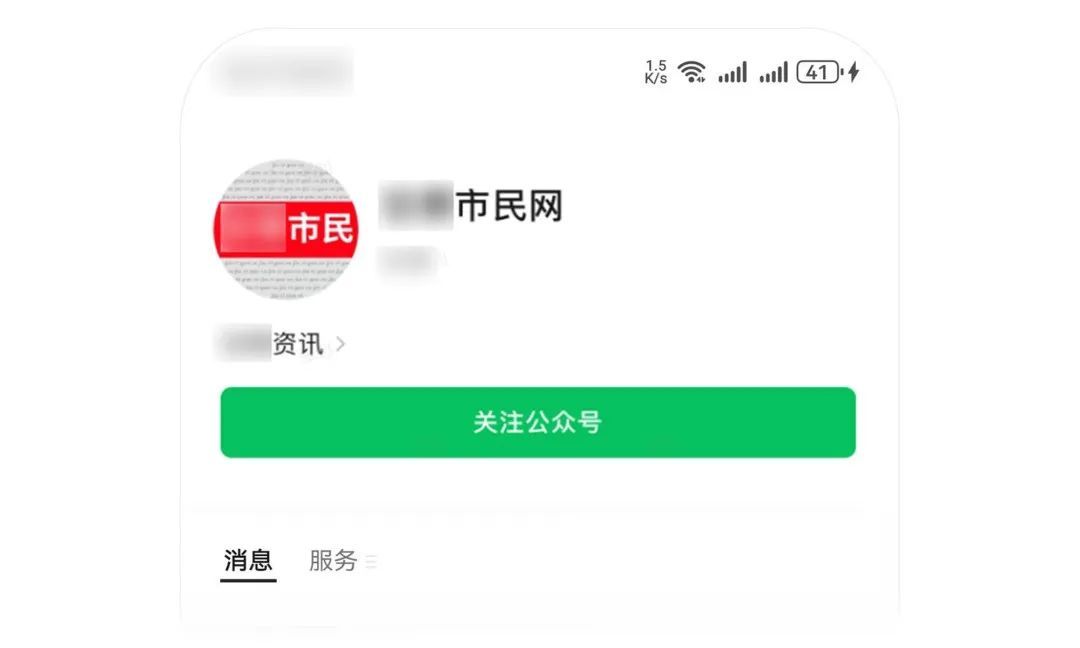Switch to the 消息 tab

pyautogui.click(x=248, y=561)
